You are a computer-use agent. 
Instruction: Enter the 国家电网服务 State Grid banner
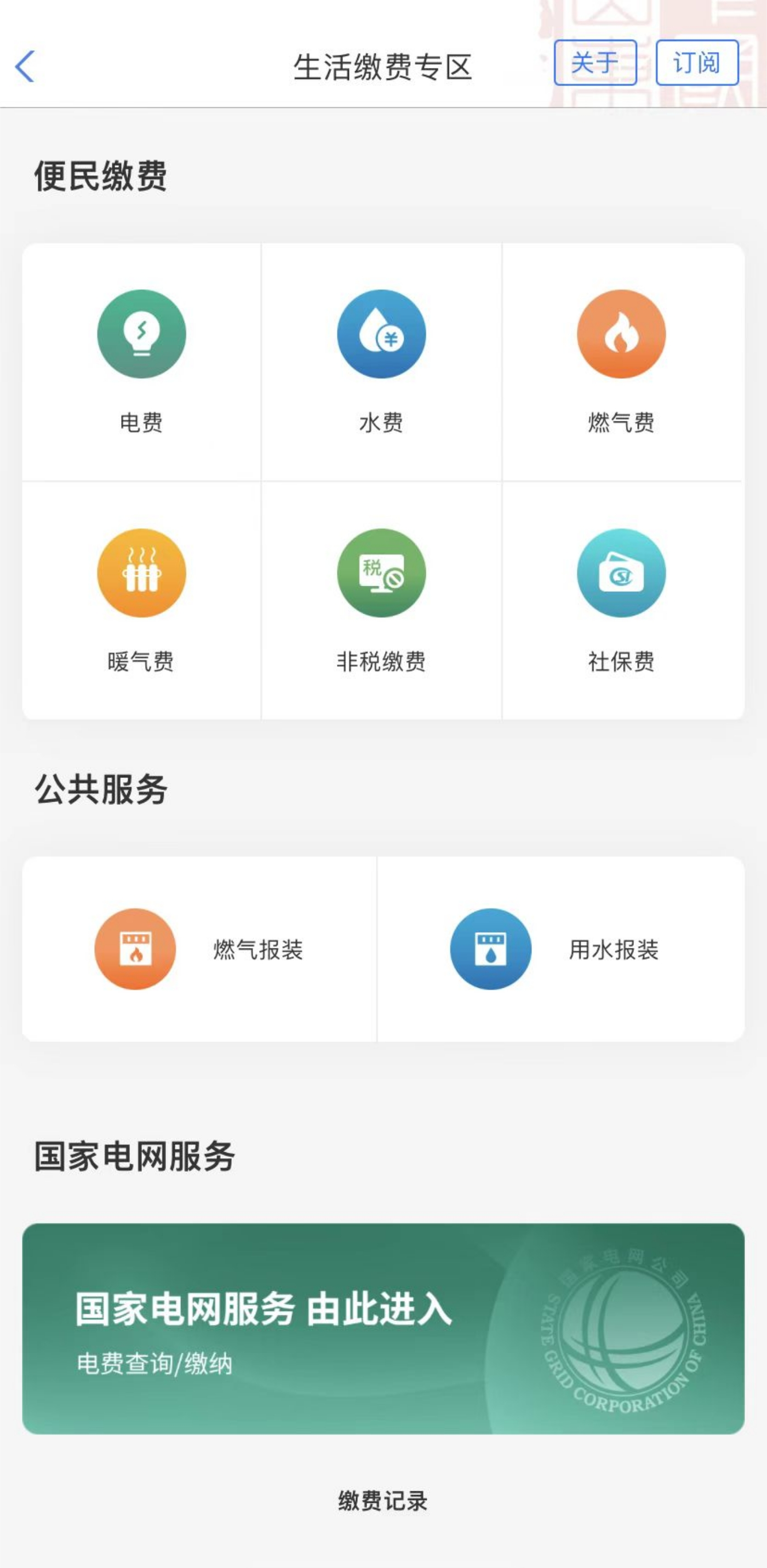pos(383,1328)
